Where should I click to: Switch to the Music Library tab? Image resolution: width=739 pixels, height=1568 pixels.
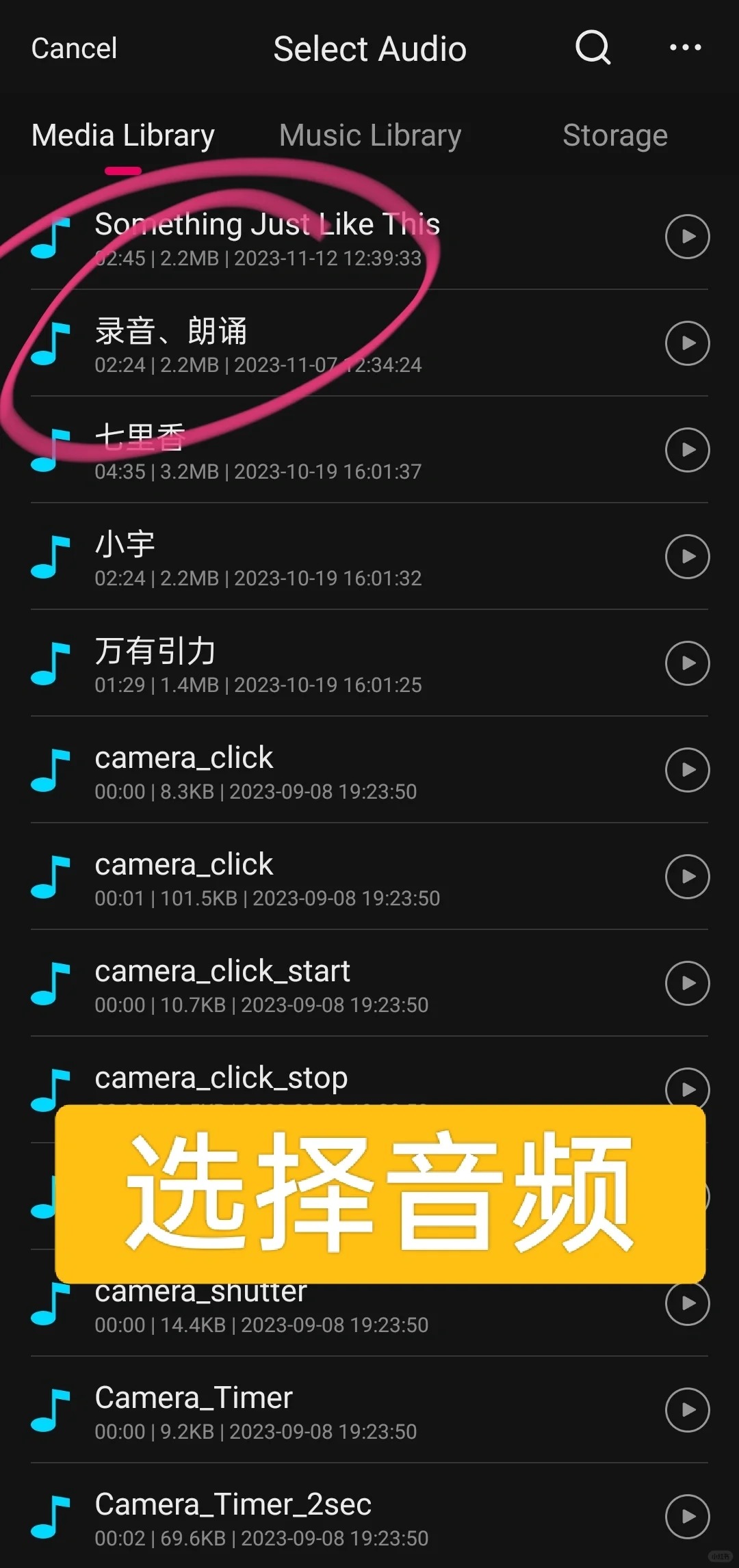[x=369, y=135]
